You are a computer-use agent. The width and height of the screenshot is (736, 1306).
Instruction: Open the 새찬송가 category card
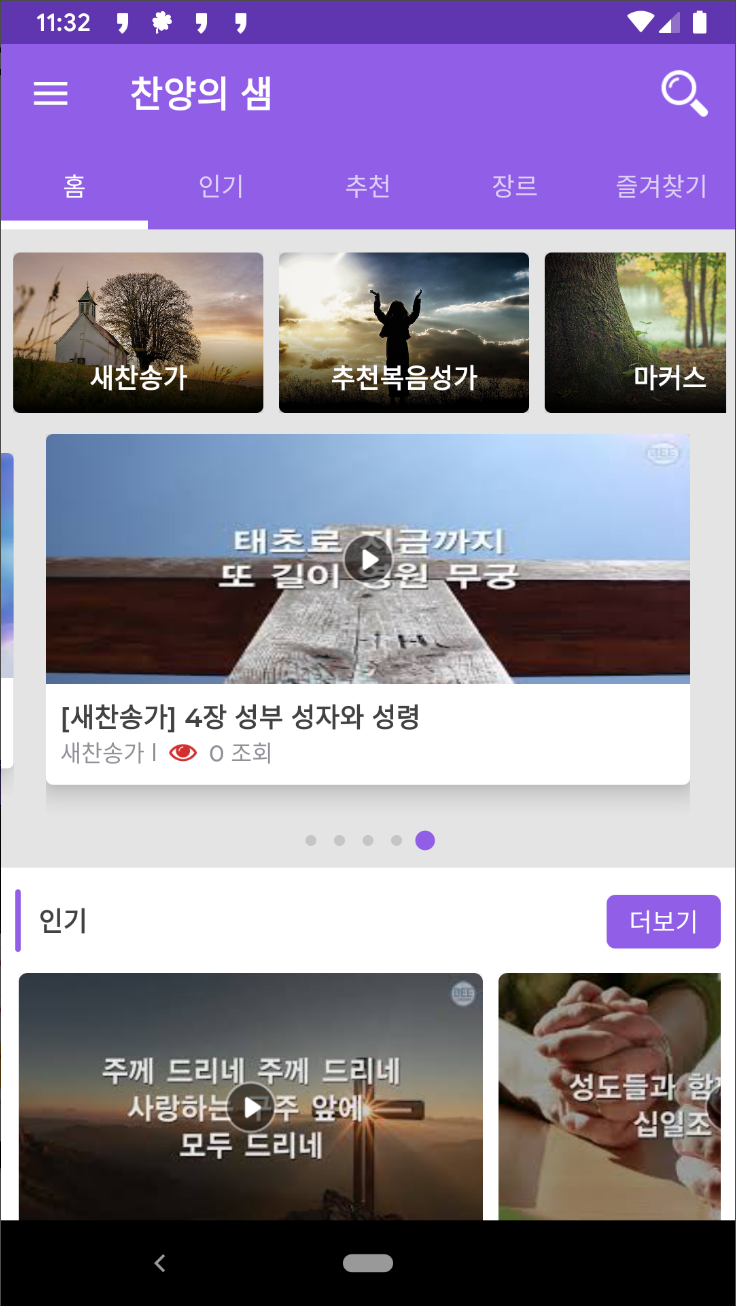pos(138,332)
